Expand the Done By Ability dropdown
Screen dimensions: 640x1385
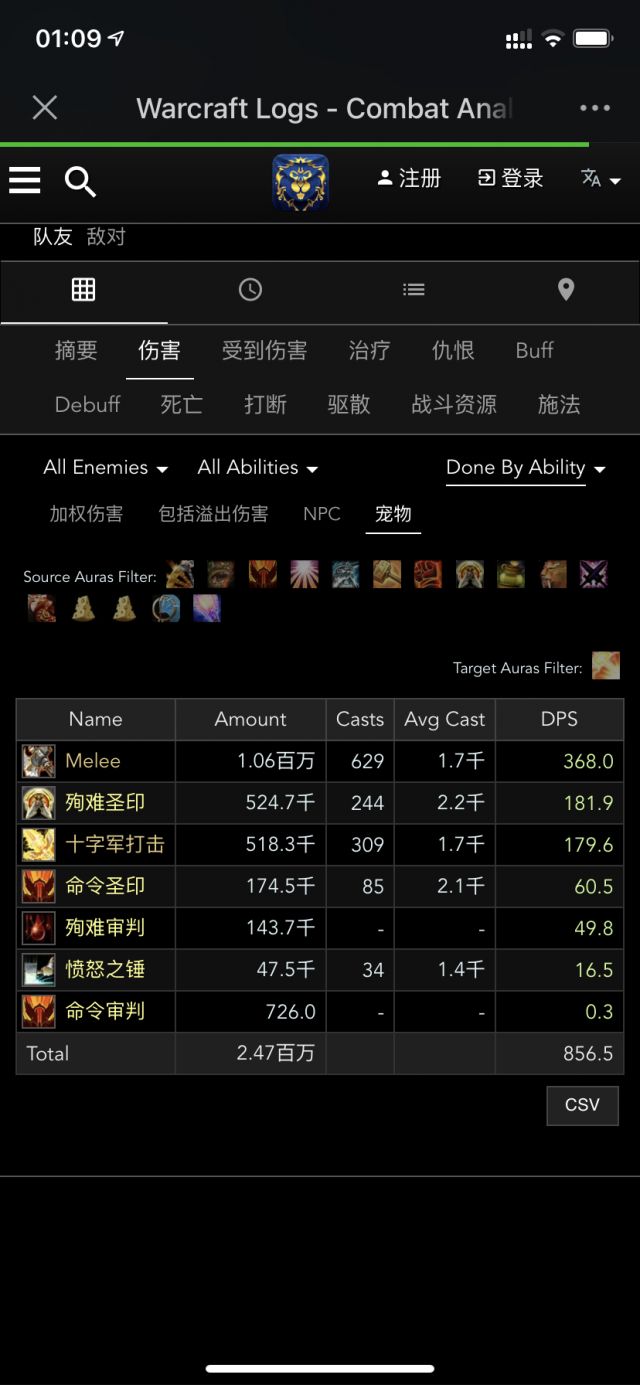525,467
